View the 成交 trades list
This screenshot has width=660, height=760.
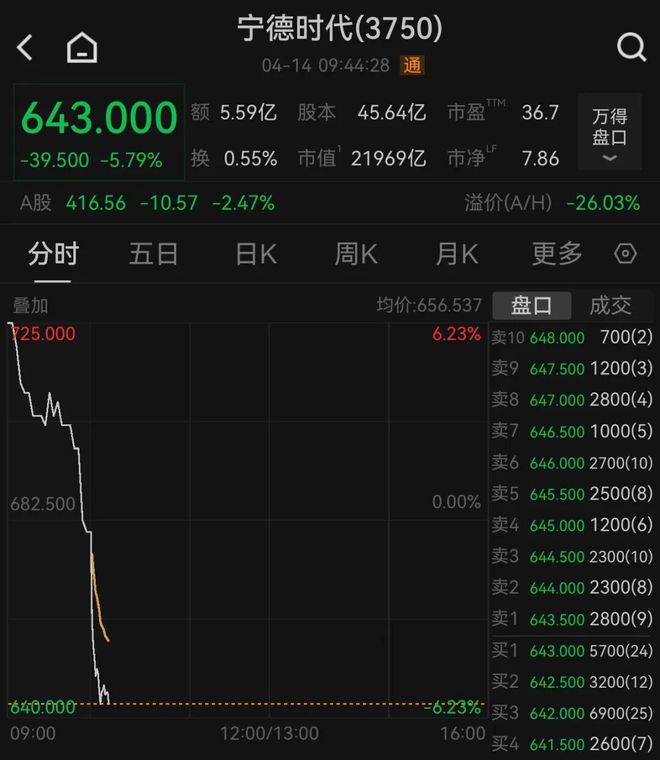[x=611, y=305]
